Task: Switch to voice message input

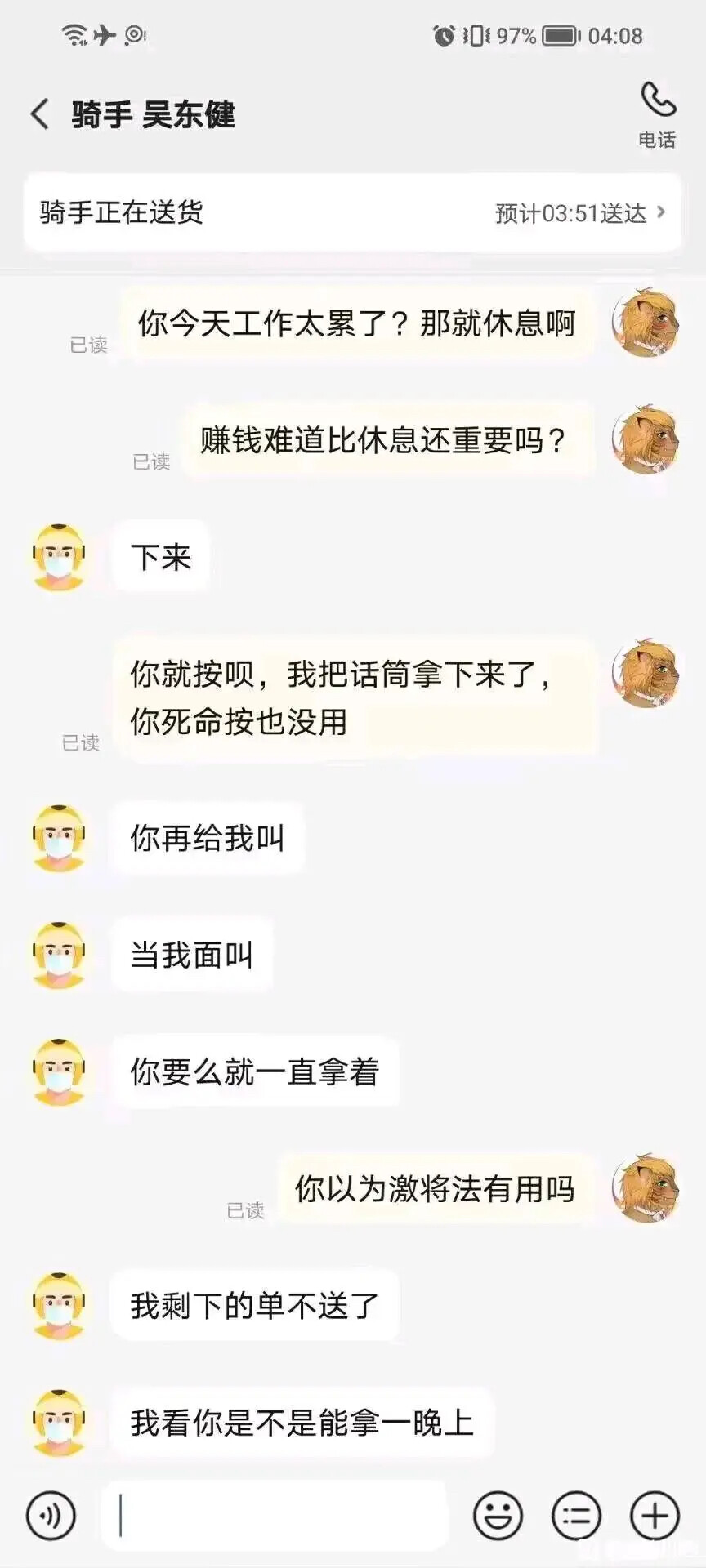Action: [51, 1516]
